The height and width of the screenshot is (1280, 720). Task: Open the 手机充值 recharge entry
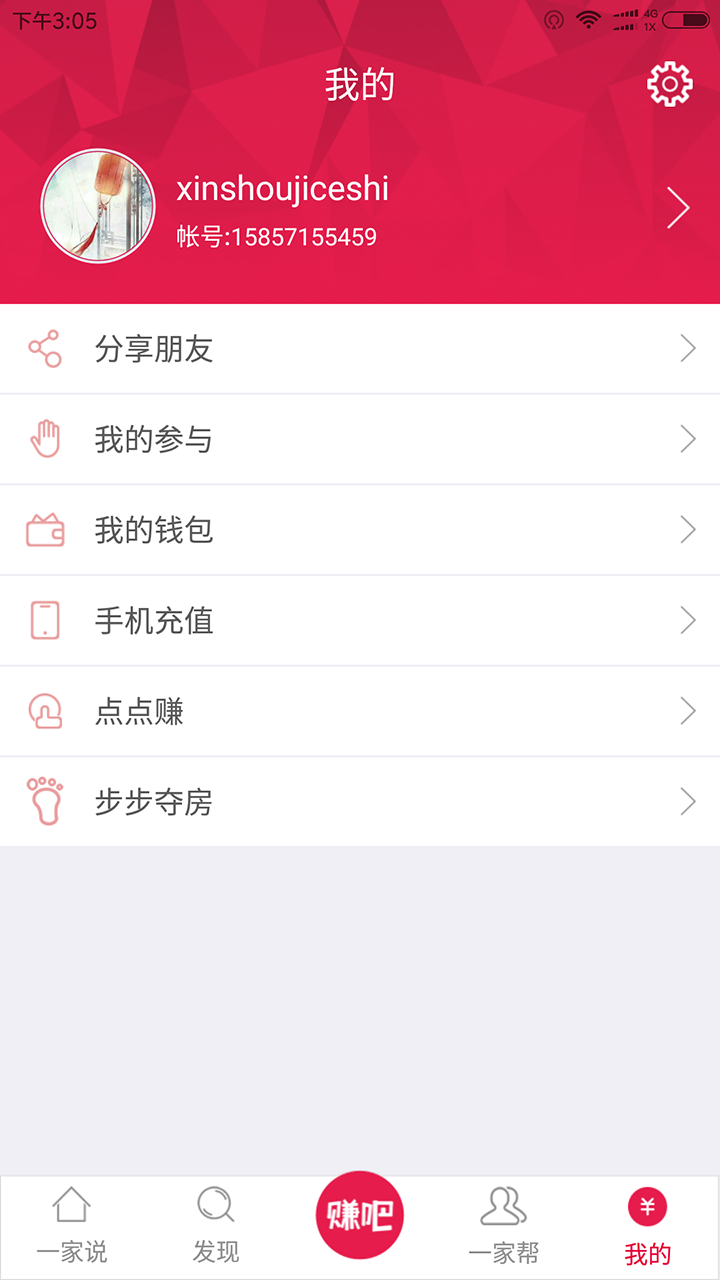360,620
